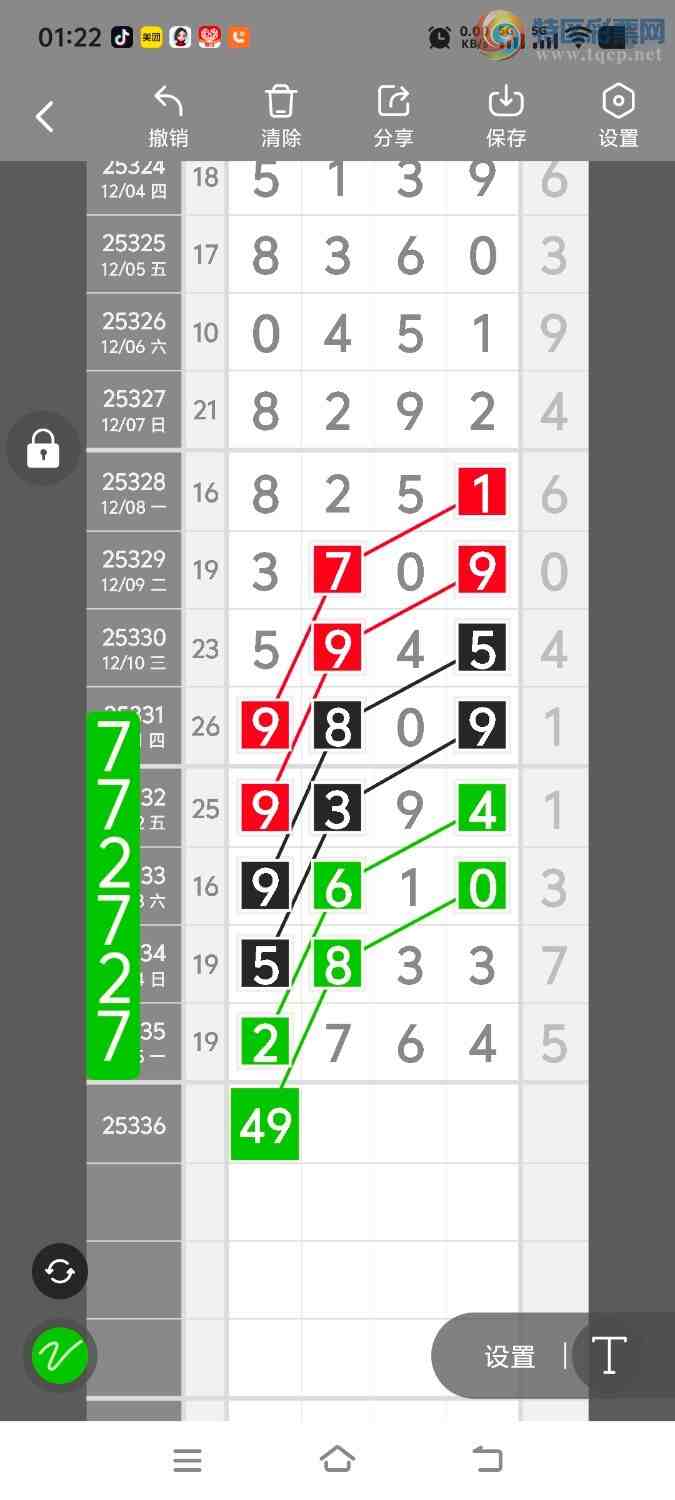Open the system recent apps menu
This screenshot has height=1500, width=675.
click(x=187, y=1460)
